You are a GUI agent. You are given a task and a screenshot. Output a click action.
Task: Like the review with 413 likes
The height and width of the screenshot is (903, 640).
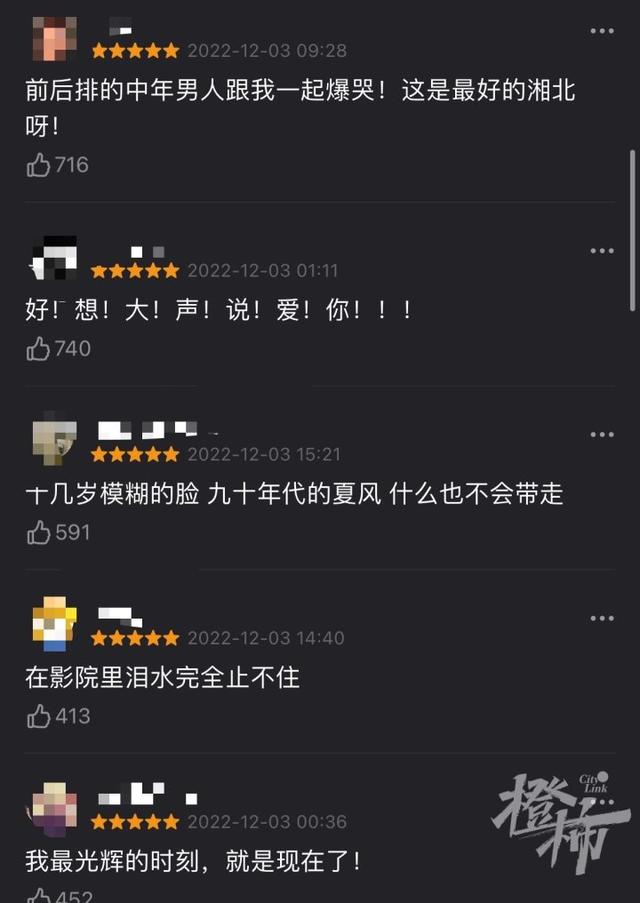click(39, 716)
